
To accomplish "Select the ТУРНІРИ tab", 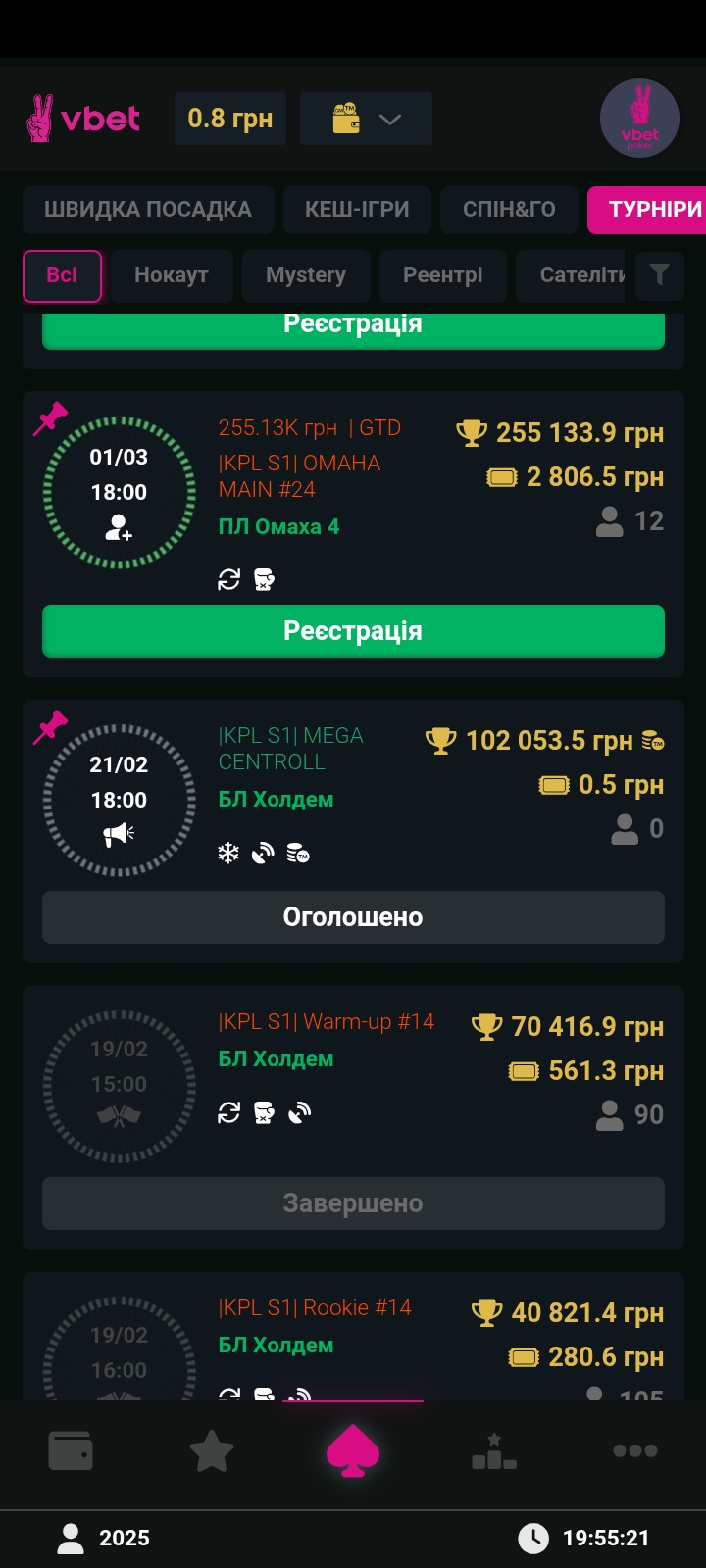I will pyautogui.click(x=651, y=210).
